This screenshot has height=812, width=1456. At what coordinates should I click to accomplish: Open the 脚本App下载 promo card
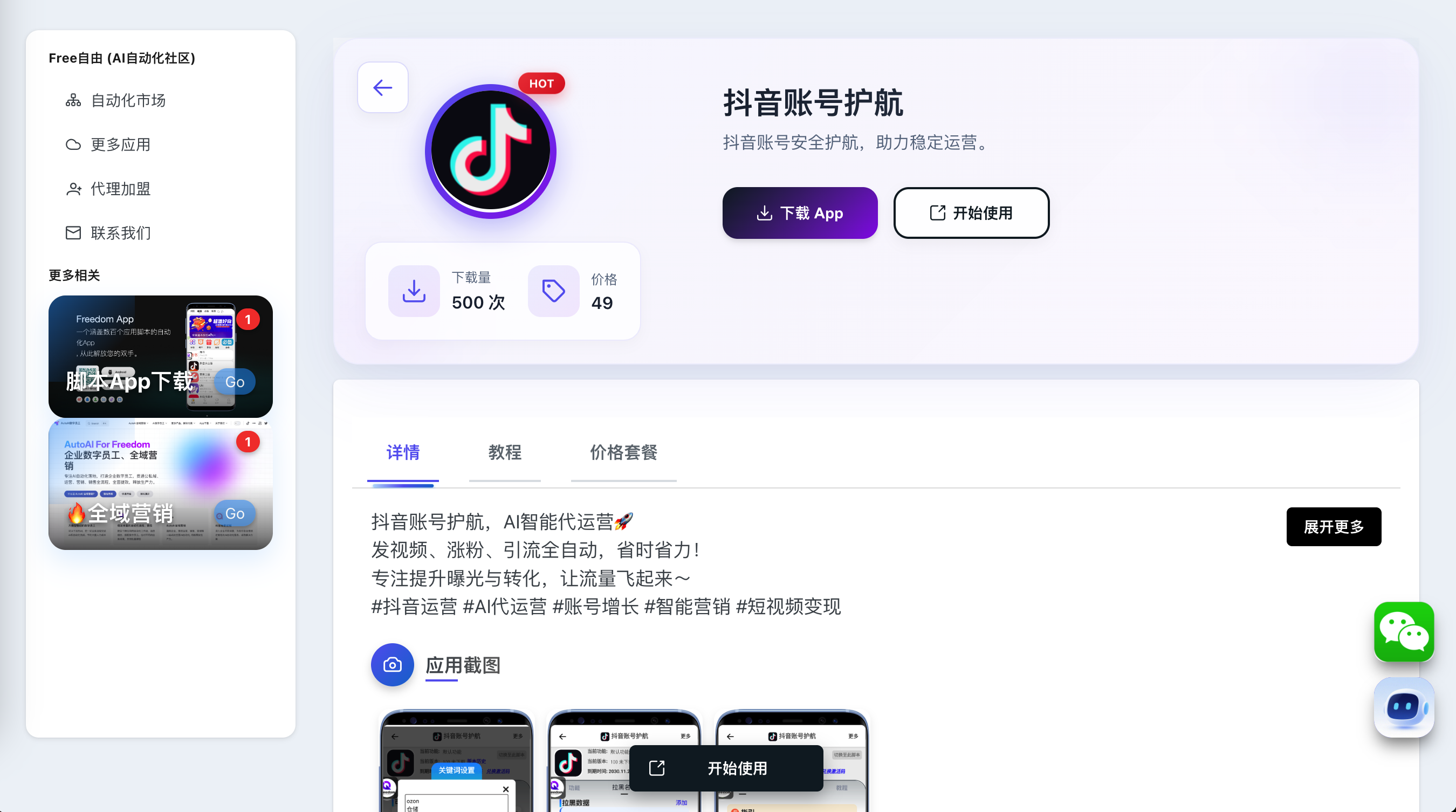tap(161, 356)
